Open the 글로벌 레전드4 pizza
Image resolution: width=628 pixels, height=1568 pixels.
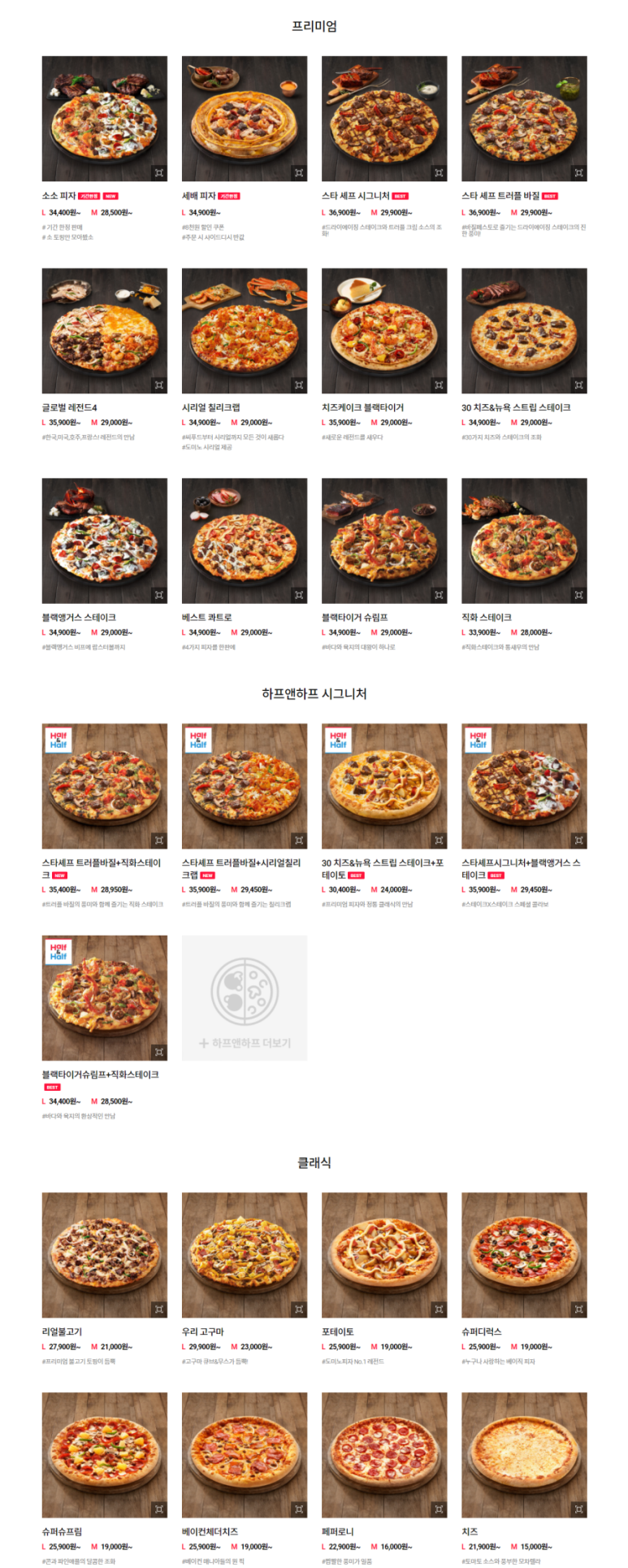(104, 331)
